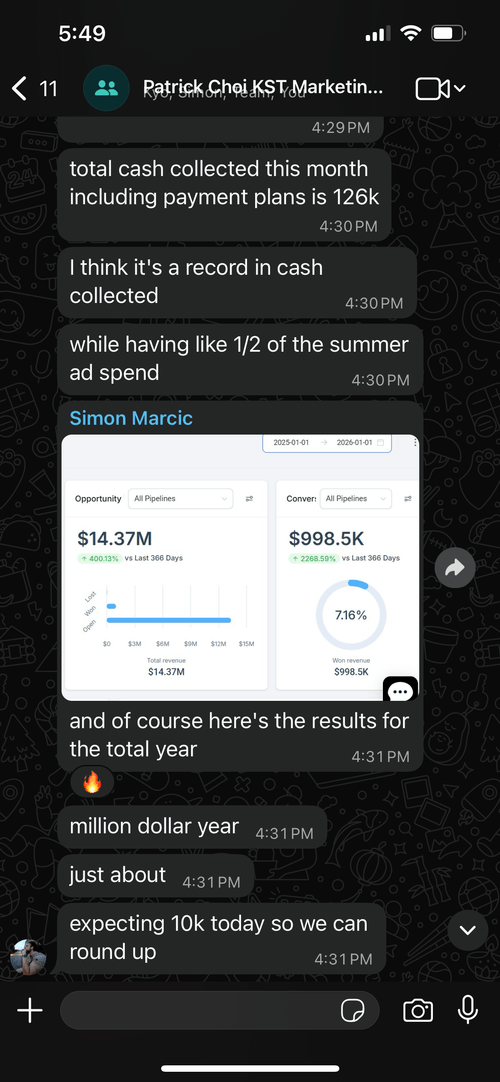Screen dimensions: 500x1082
Task: Start a group video call
Action: (440, 88)
